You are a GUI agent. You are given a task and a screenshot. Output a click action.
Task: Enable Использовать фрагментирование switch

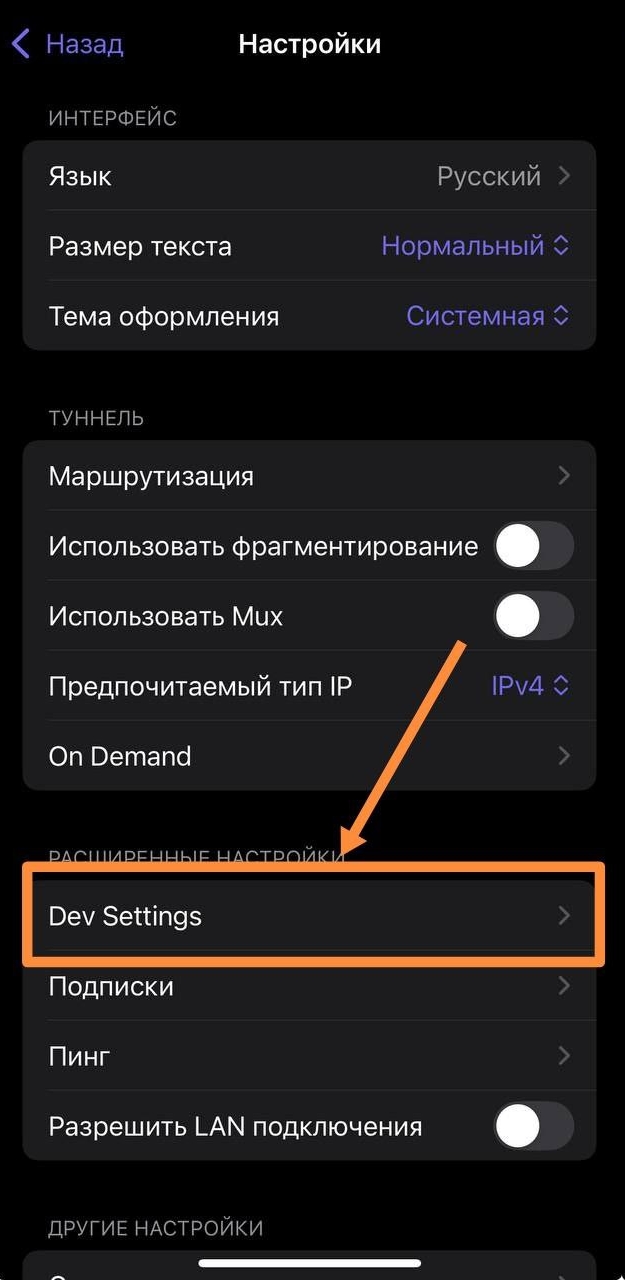point(533,546)
